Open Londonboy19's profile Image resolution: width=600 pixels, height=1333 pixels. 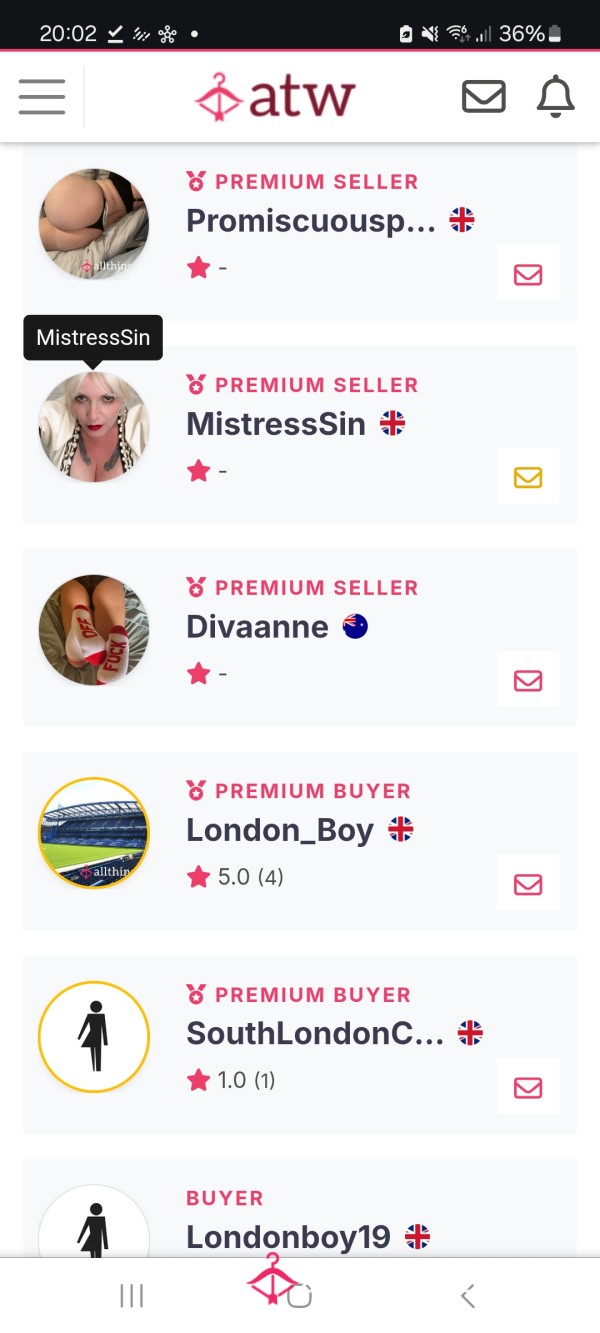288,1237
